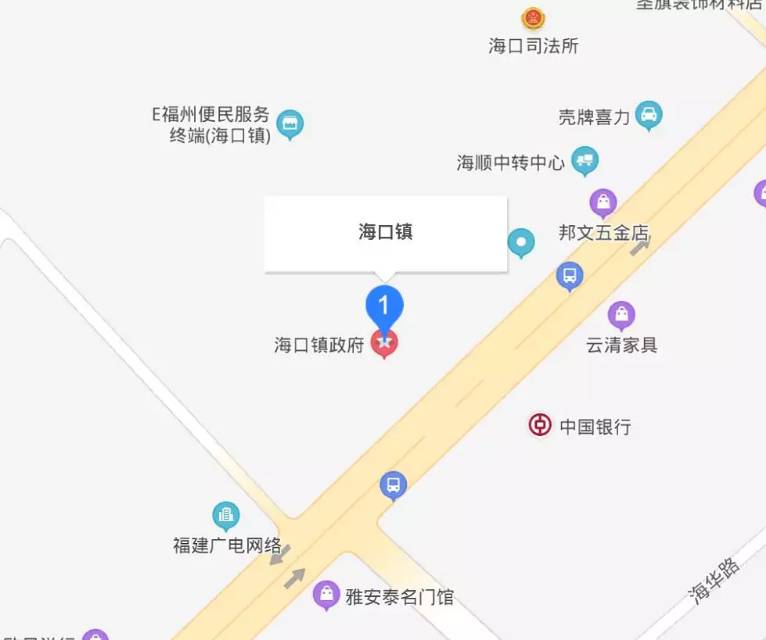The height and width of the screenshot is (640, 766).
Task: Tap the 雅安泰名门馆 shop marker
Action: click(x=326, y=595)
